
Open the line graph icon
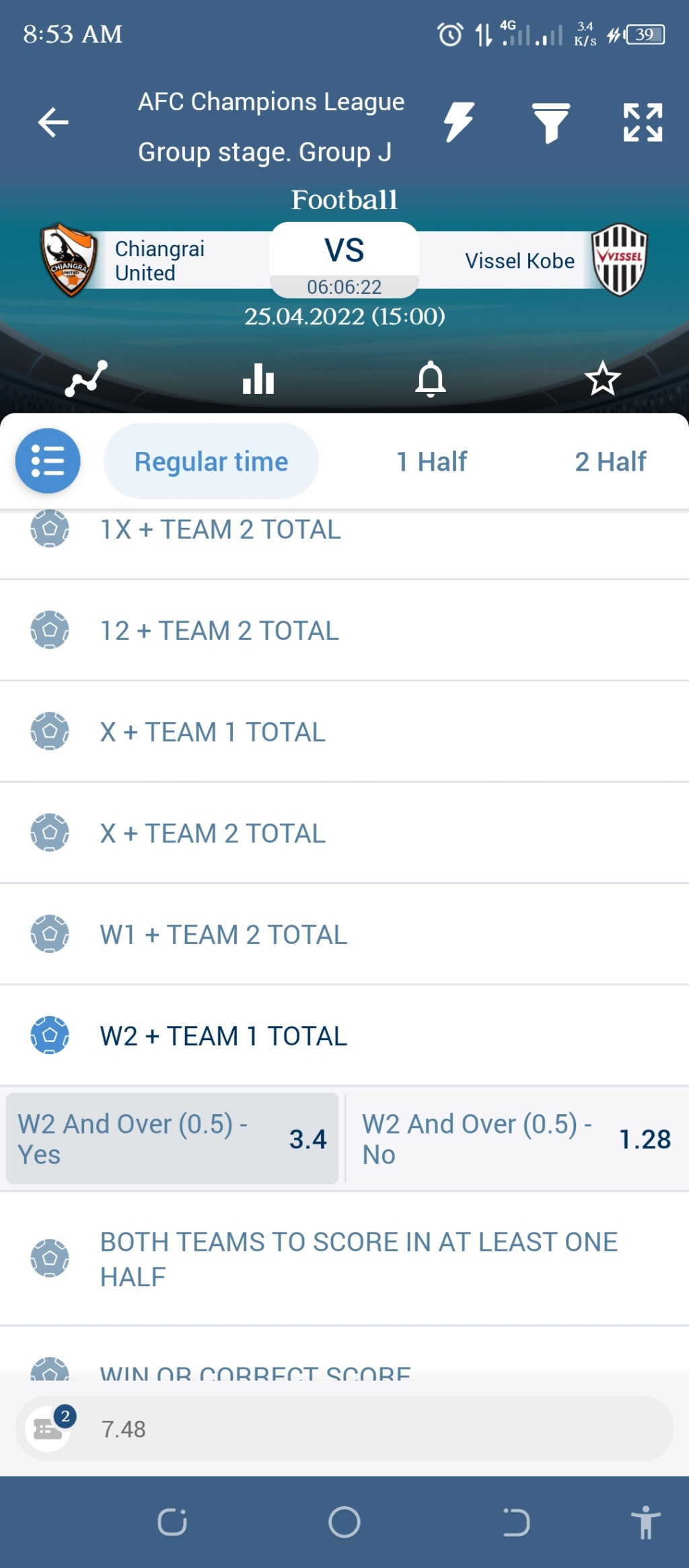86,379
